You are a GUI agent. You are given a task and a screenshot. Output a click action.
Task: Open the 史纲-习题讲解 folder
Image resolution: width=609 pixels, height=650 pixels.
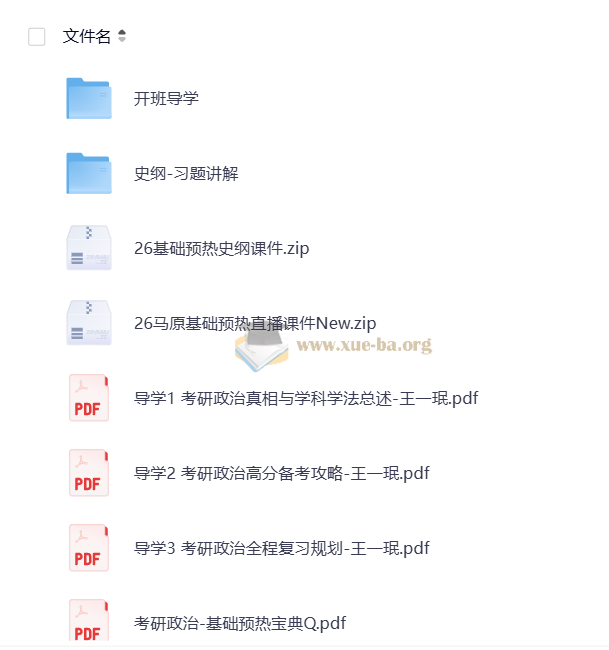pos(186,173)
